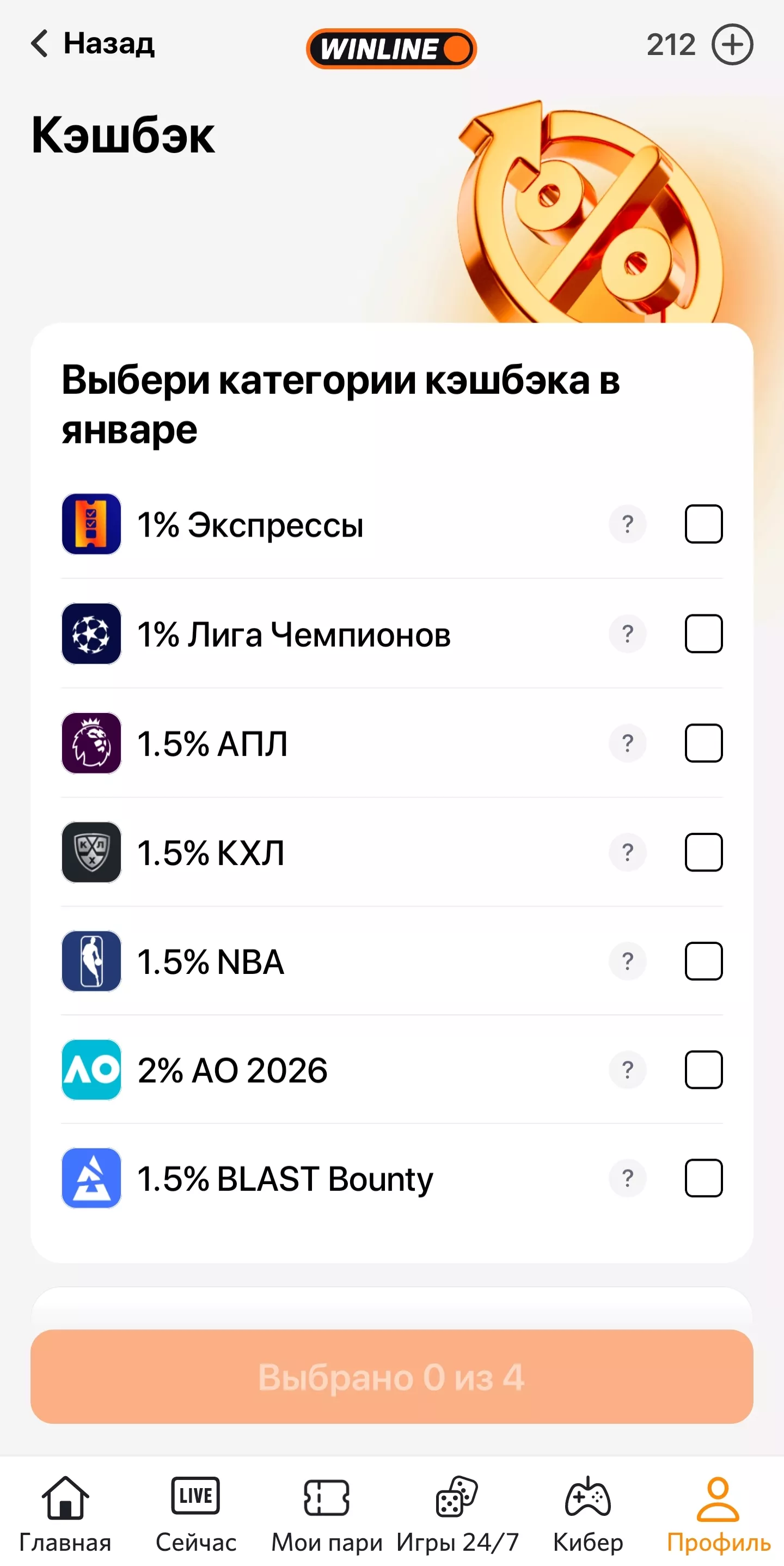See the info hint for AO 2026
Image resolution: width=784 pixels, height=1566 pixels.
(627, 1070)
